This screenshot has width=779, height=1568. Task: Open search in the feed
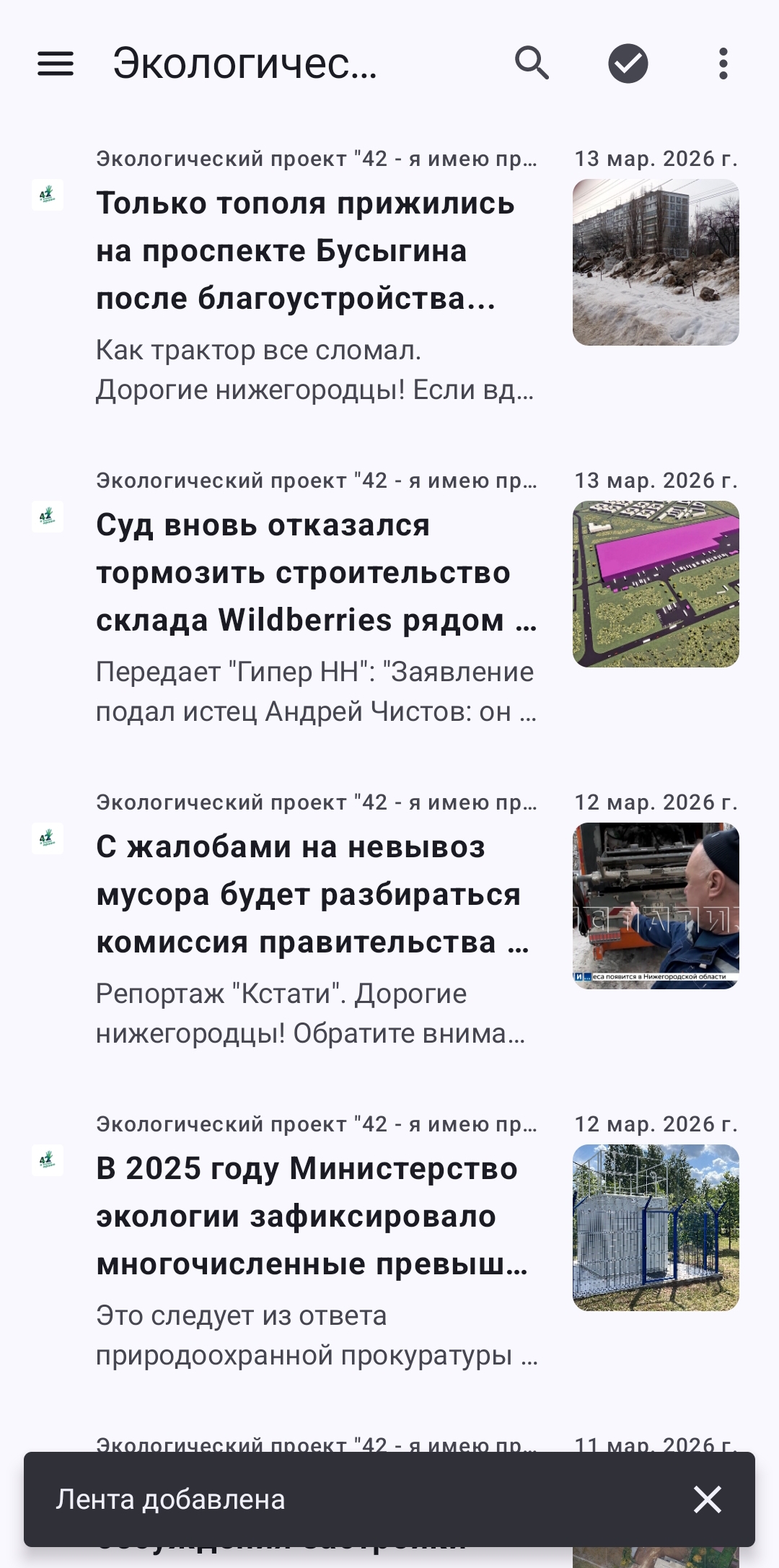tap(532, 63)
